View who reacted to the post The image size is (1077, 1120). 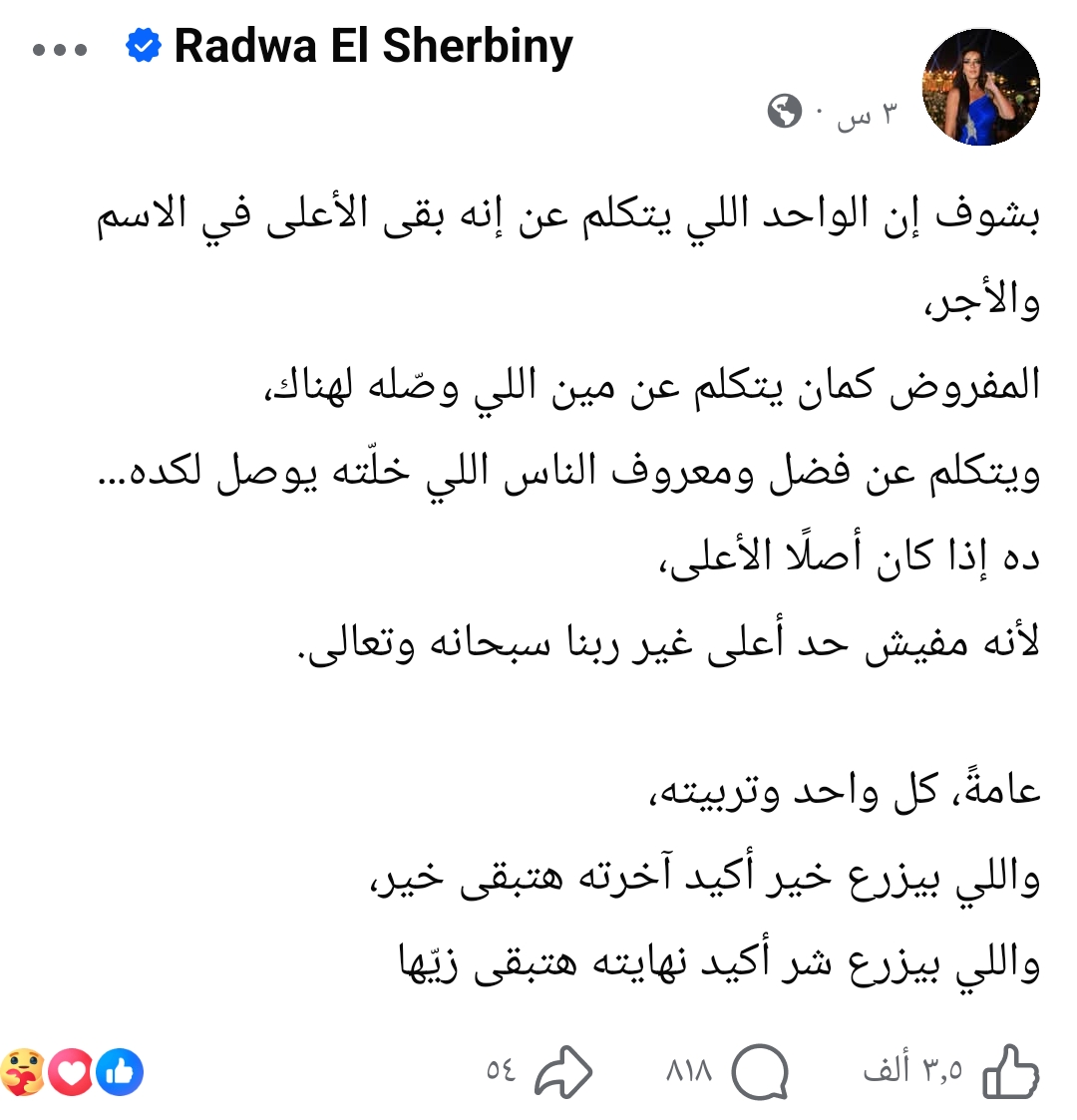(72, 1072)
